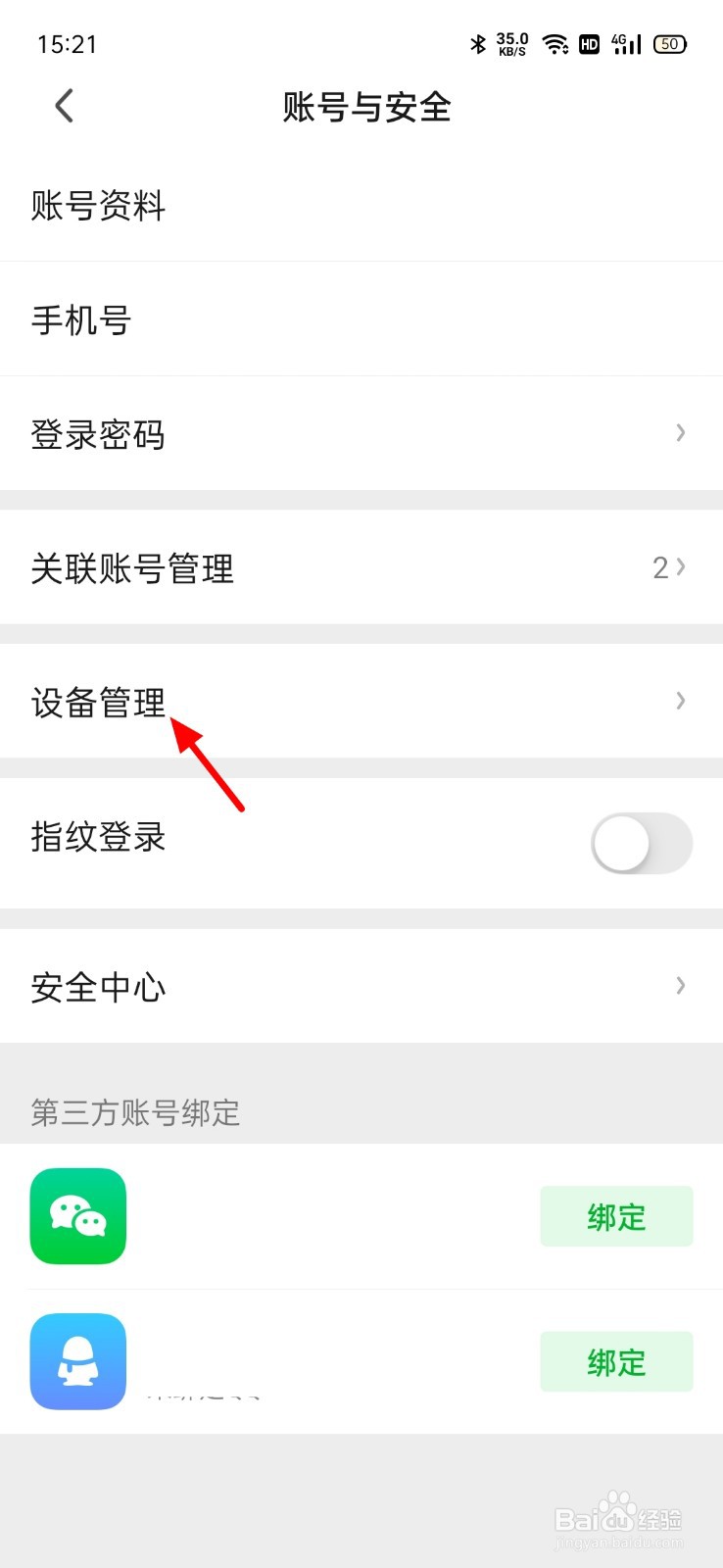Tap the 4G signal icon in the status bar

tap(624, 43)
